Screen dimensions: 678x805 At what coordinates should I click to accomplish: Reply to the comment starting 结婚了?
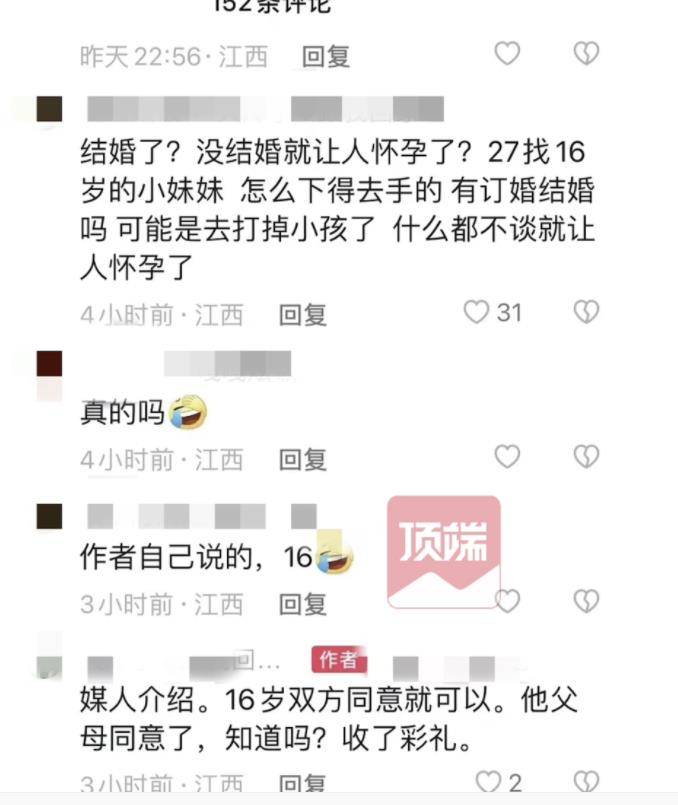click(x=303, y=315)
